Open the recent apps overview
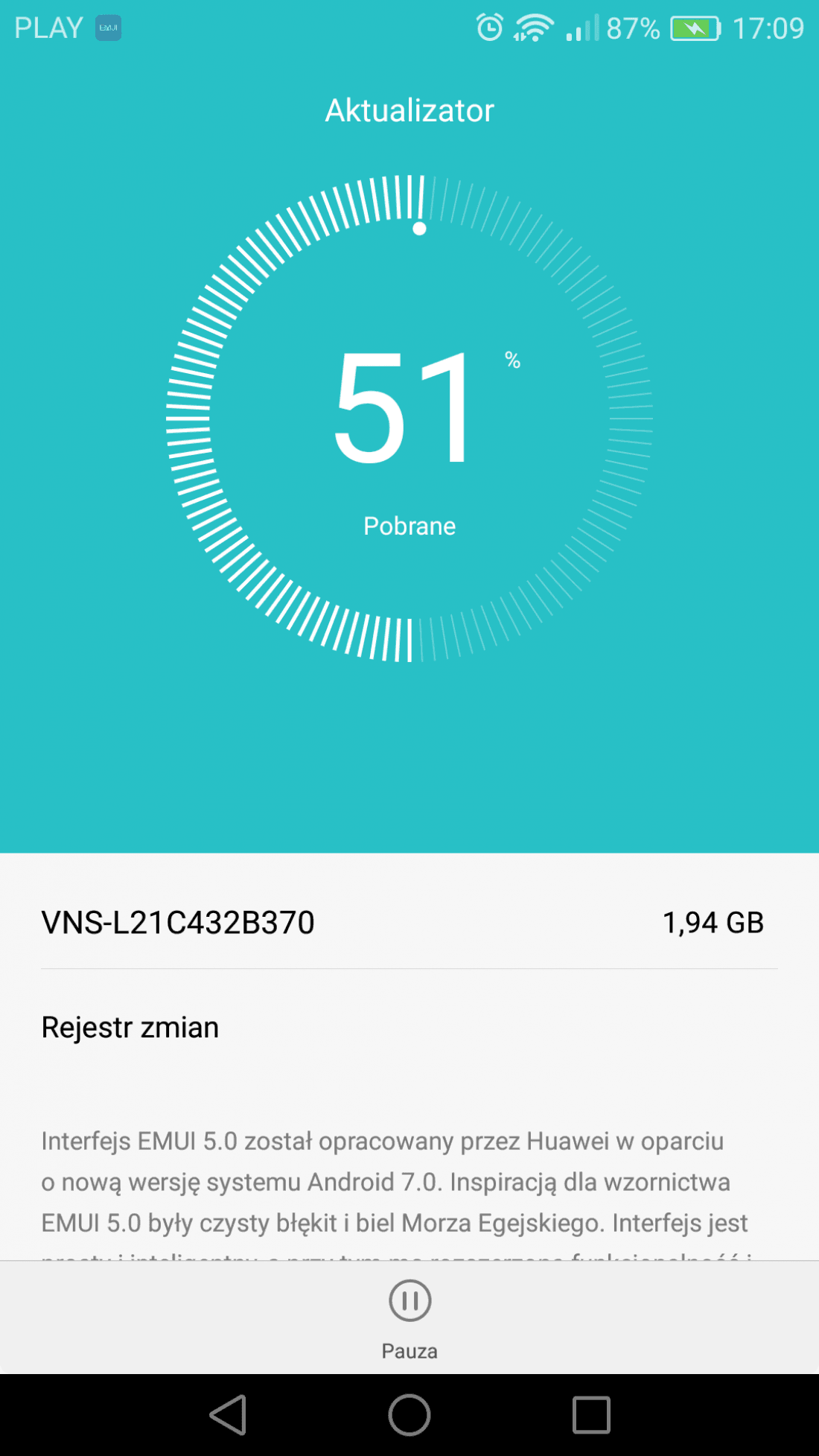The width and height of the screenshot is (819, 1456). (x=591, y=1414)
